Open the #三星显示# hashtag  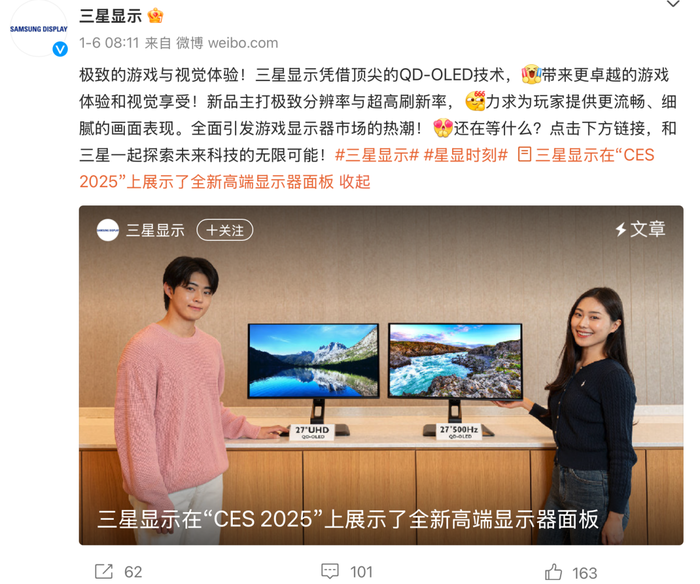pos(376,155)
